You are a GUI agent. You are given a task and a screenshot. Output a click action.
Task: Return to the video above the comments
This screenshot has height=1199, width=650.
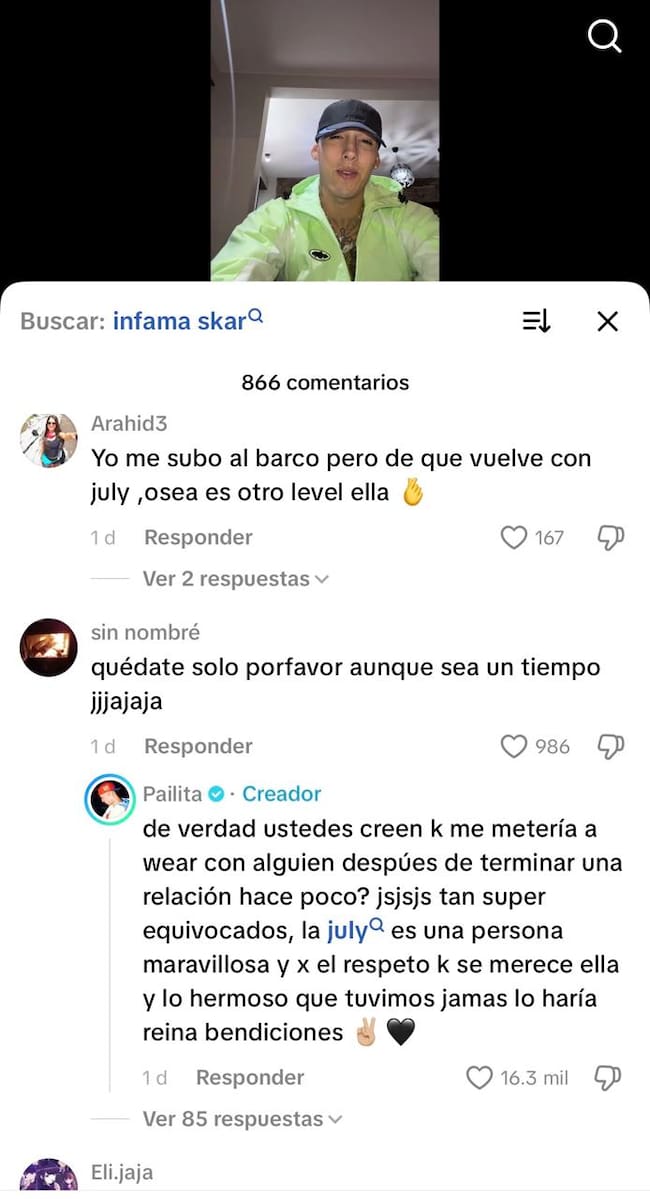coord(324,140)
